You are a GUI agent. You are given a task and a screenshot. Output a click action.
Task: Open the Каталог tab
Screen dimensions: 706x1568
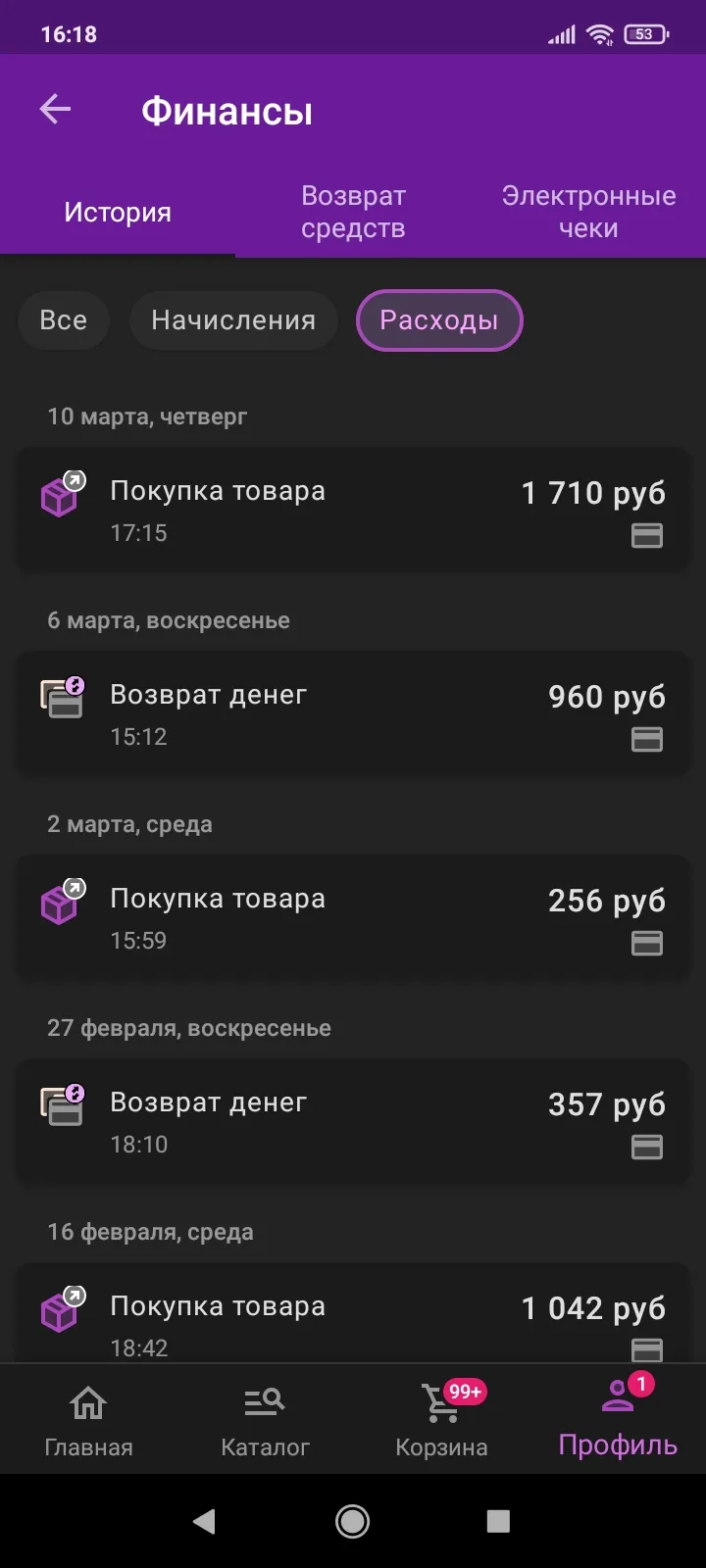[x=265, y=1419]
